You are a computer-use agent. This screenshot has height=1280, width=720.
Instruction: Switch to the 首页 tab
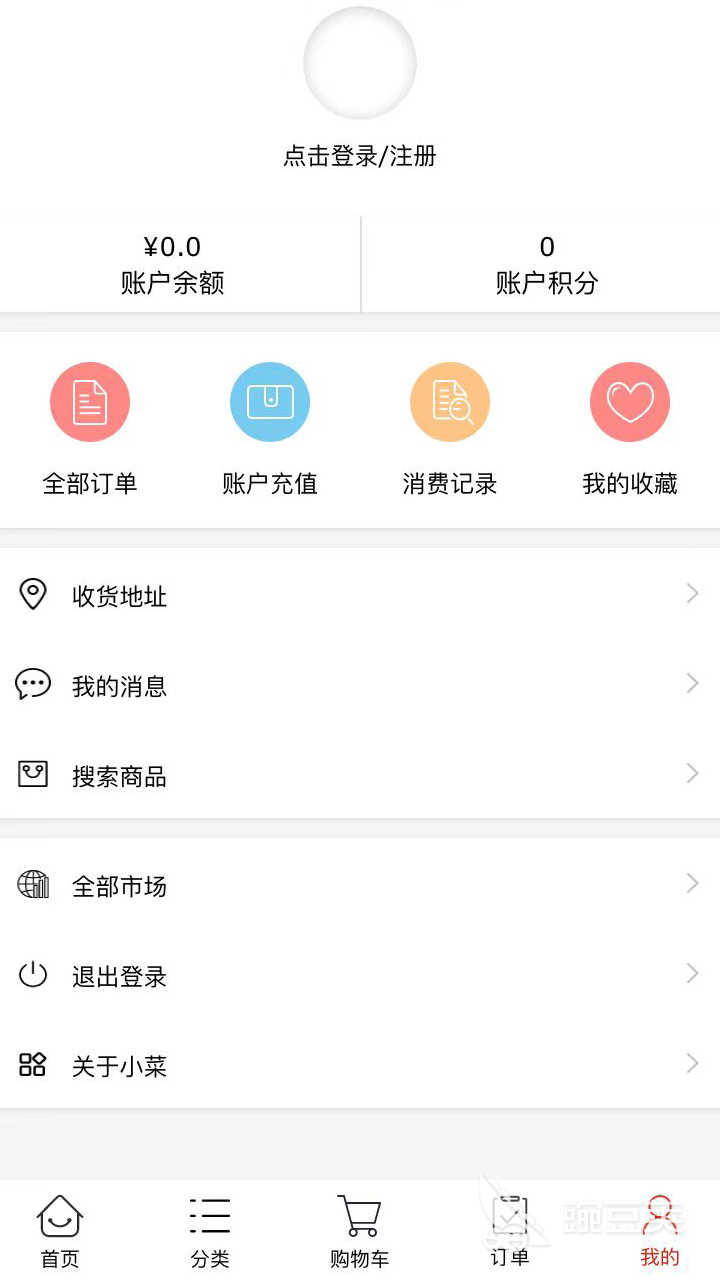pyautogui.click(x=60, y=1231)
